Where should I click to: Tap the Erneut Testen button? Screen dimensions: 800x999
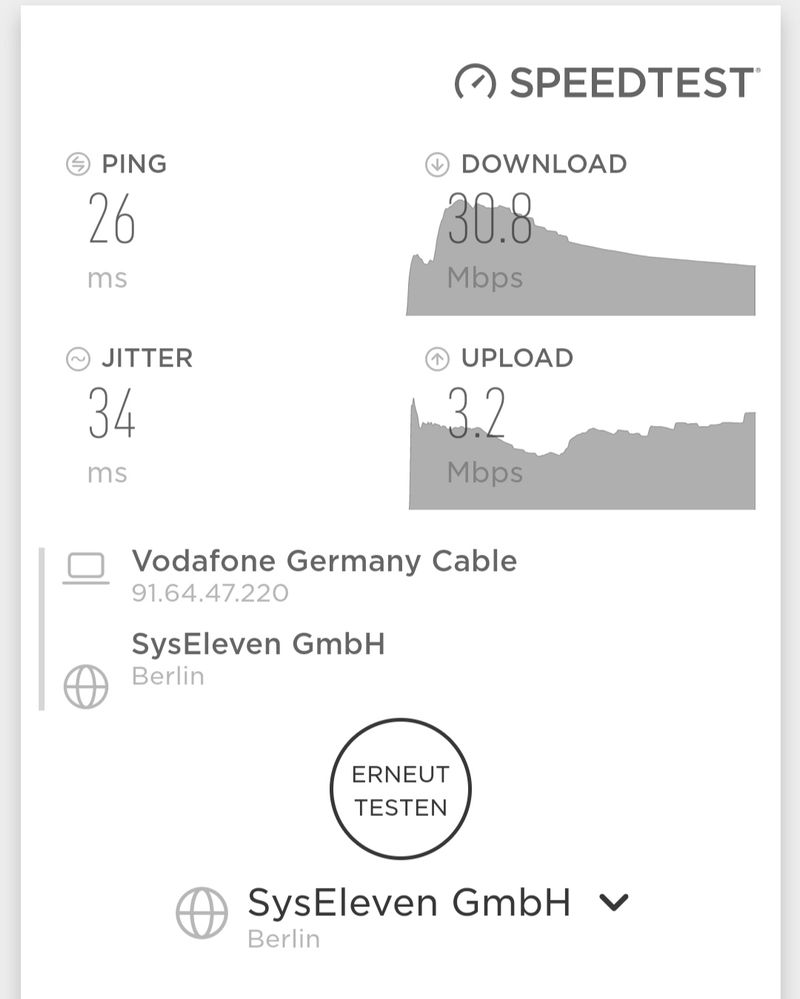[x=400, y=789]
